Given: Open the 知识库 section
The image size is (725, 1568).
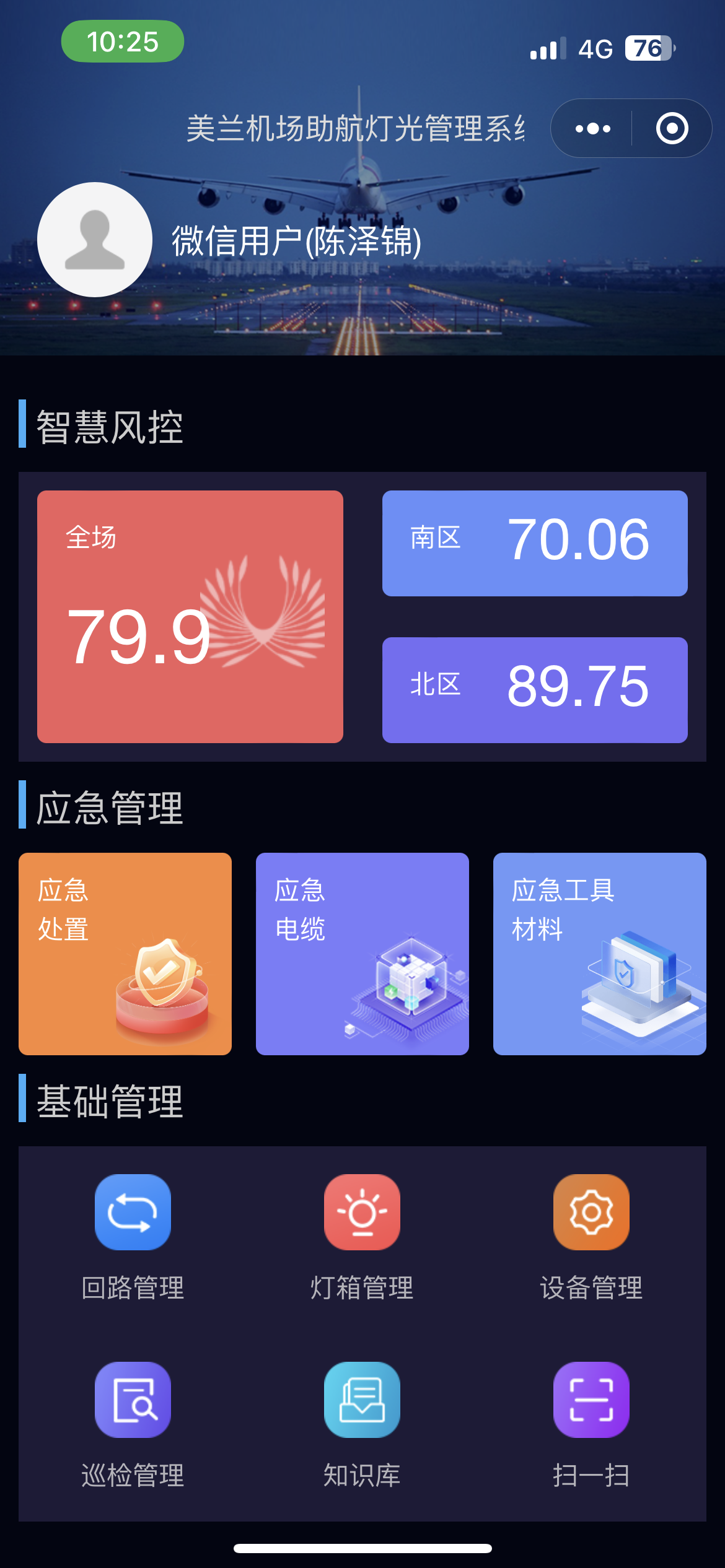Looking at the screenshot, I should coord(362,1423).
